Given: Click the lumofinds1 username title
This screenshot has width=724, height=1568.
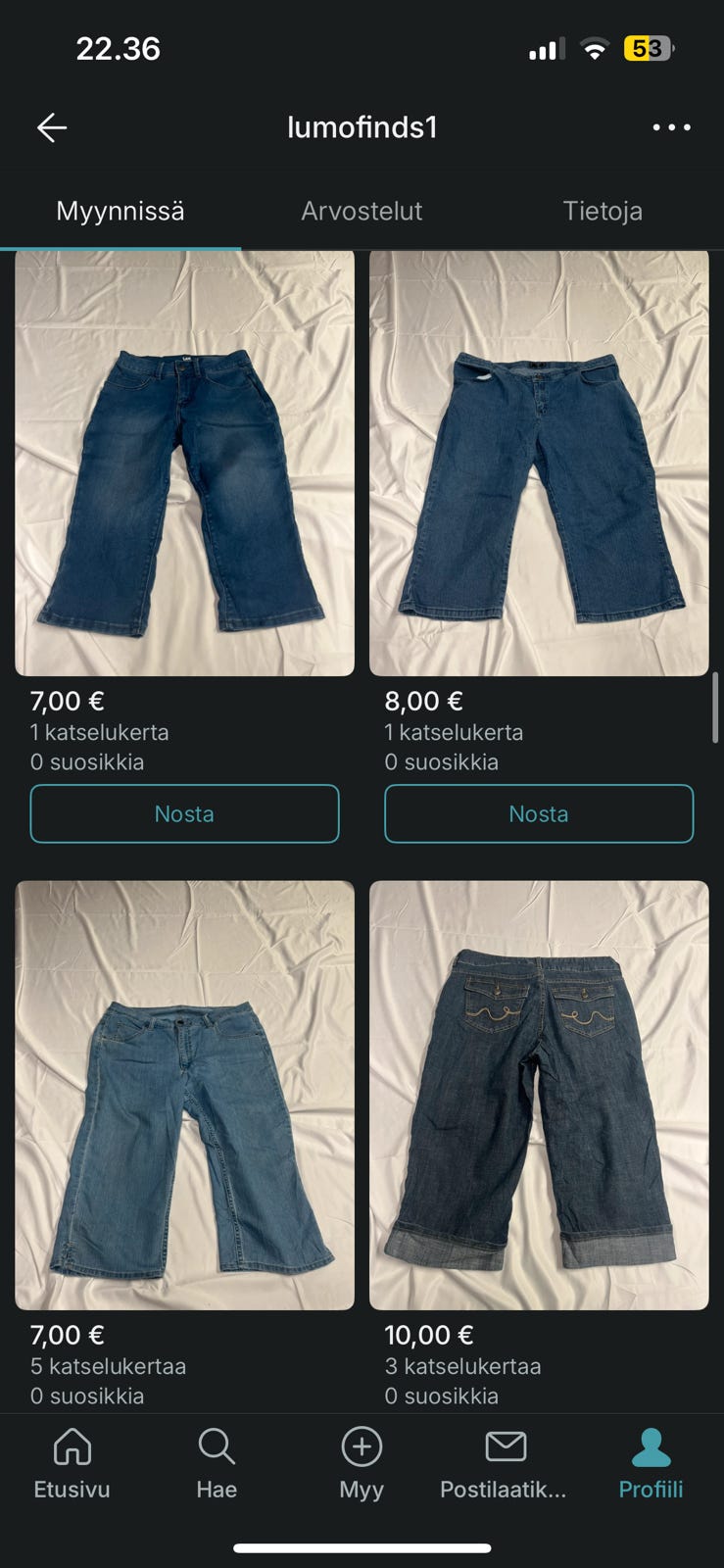Looking at the screenshot, I should coord(363,127).
